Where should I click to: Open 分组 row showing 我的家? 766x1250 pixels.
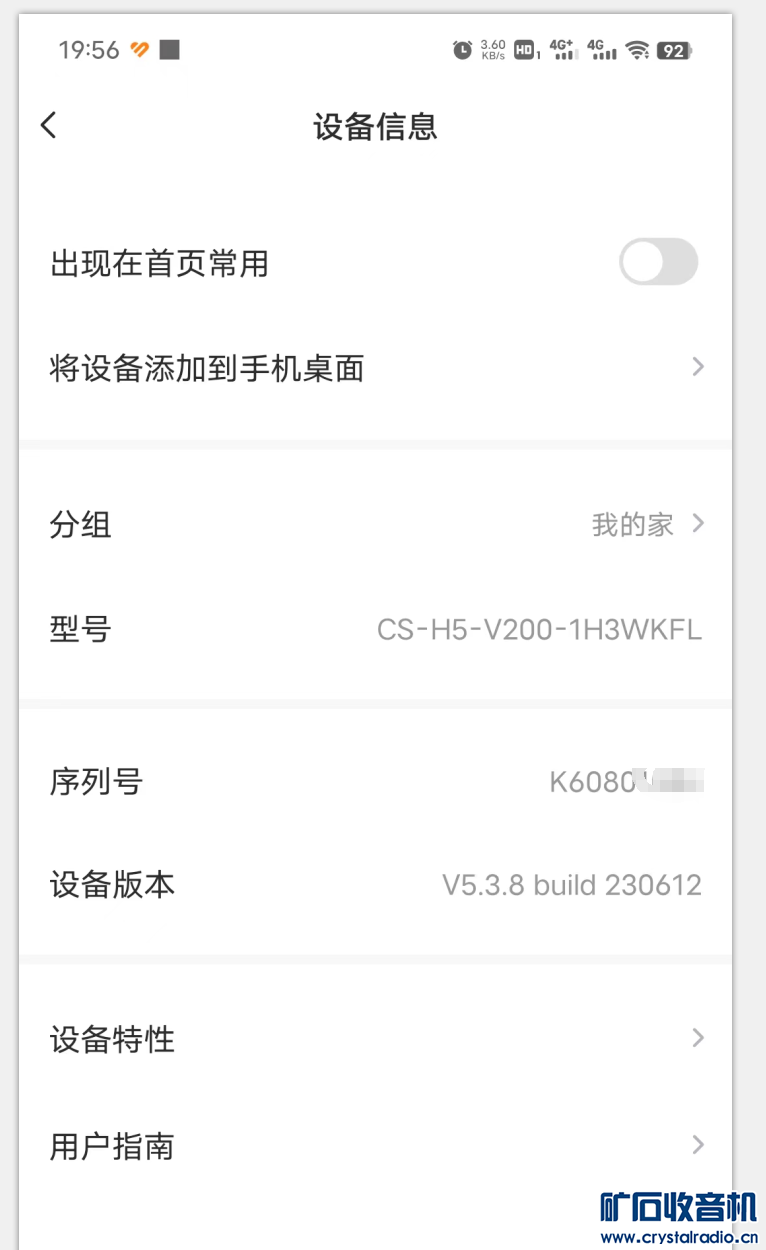[375, 524]
